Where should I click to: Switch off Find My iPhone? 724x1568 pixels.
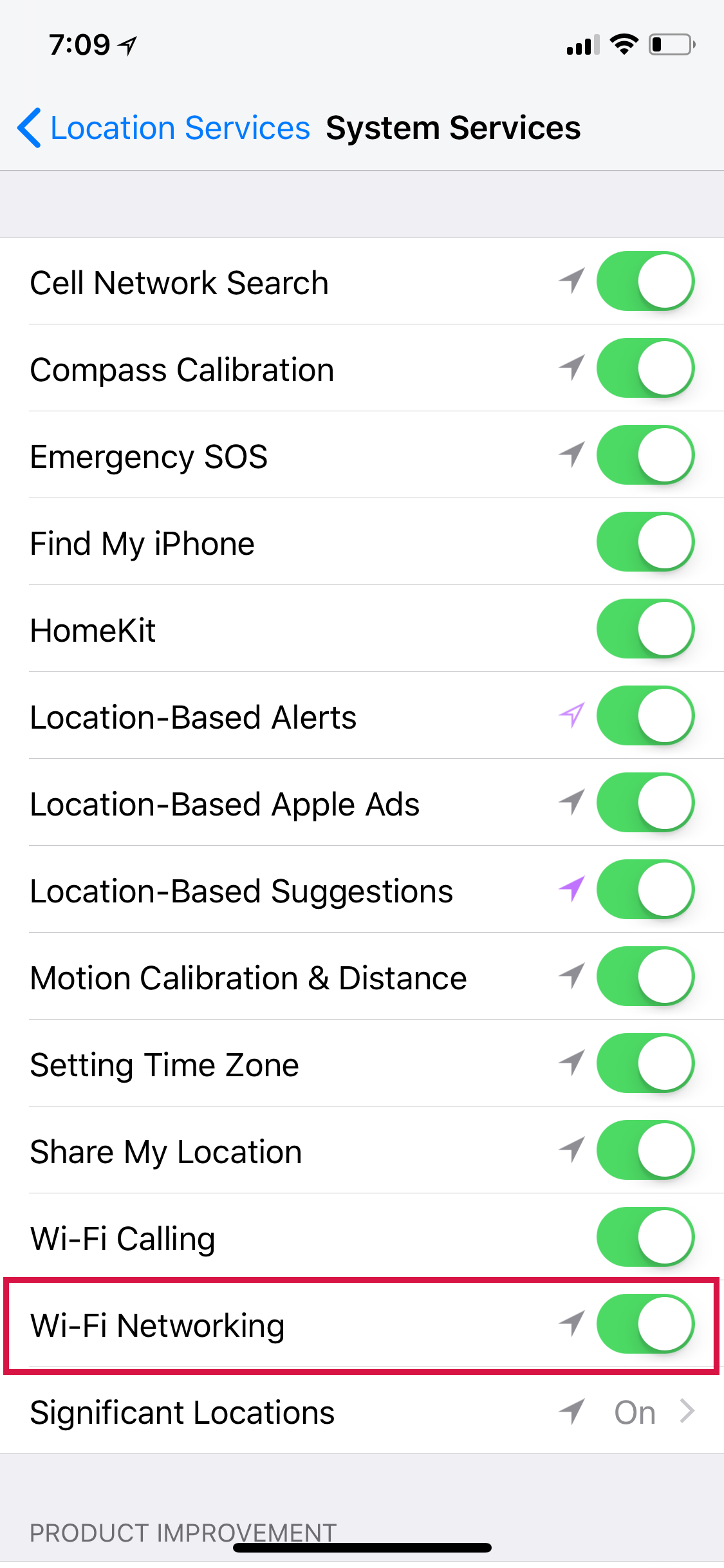click(x=645, y=542)
